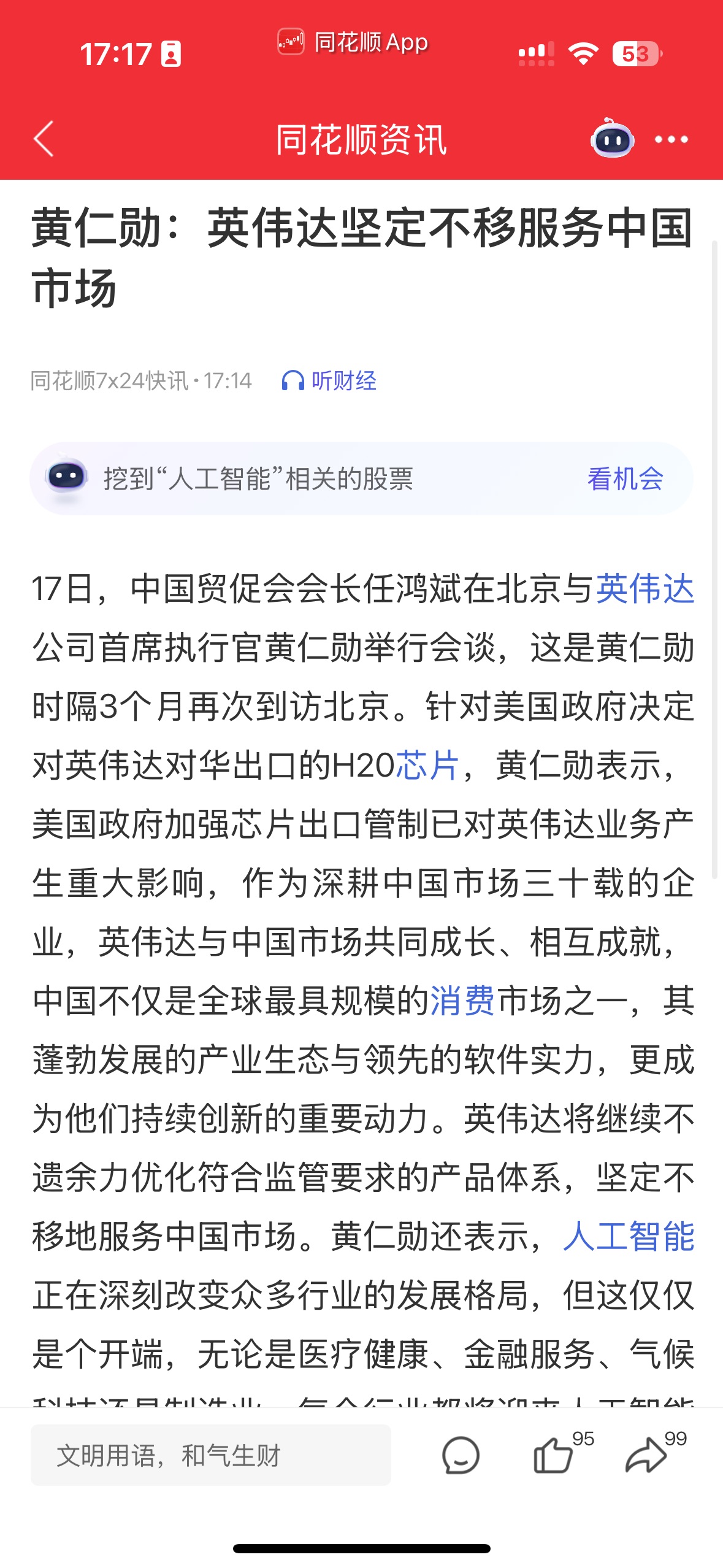
Task: Open the robot assistant icon
Action: pyautogui.click(x=612, y=139)
